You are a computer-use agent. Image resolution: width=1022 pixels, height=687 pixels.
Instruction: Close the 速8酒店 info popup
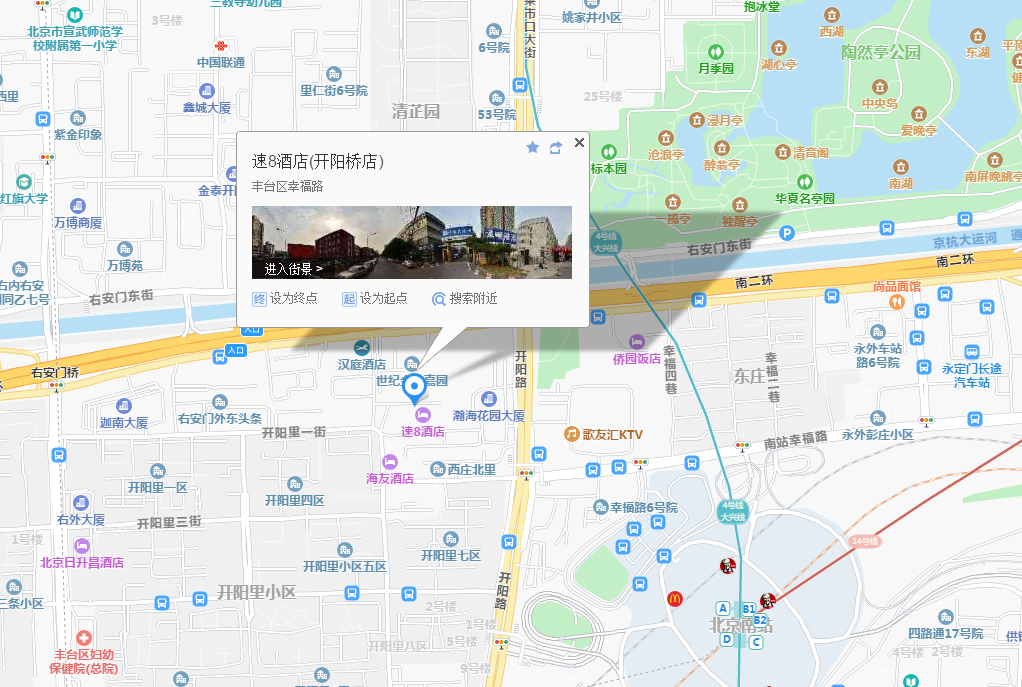(x=579, y=143)
